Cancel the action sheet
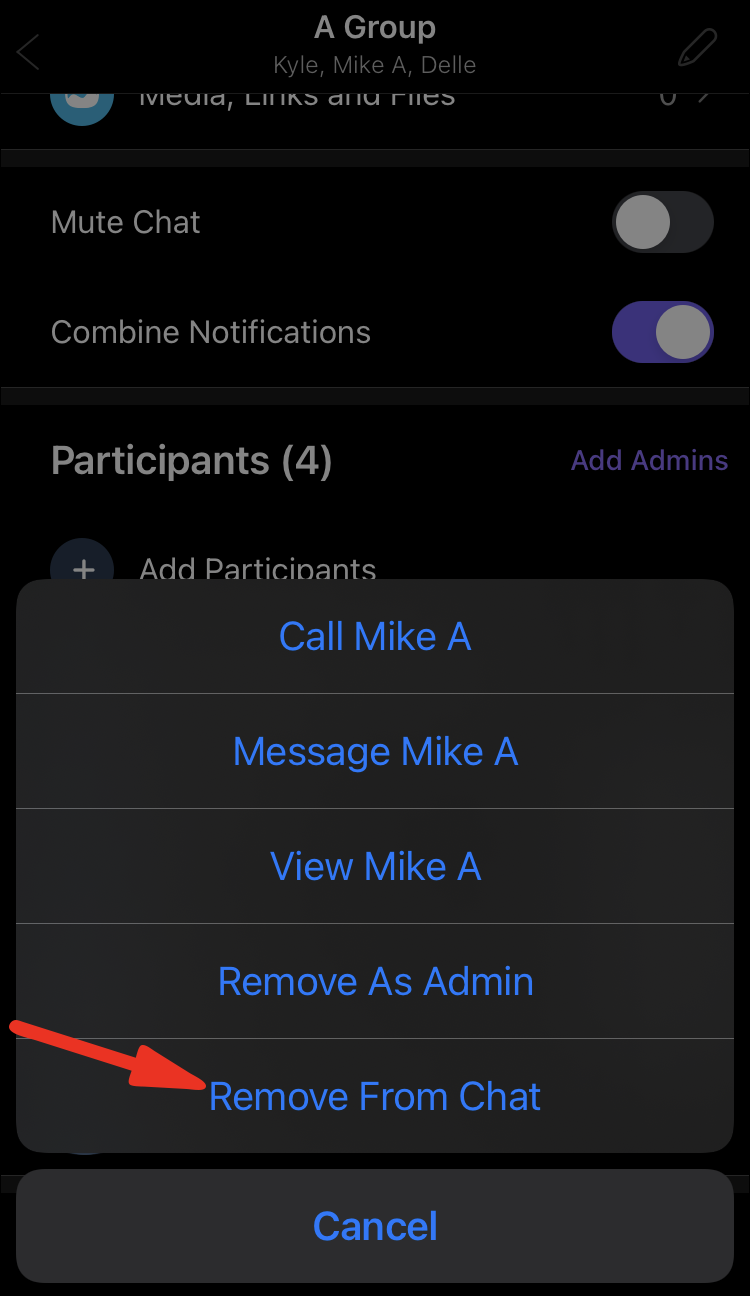The image size is (750, 1296). [x=375, y=1226]
